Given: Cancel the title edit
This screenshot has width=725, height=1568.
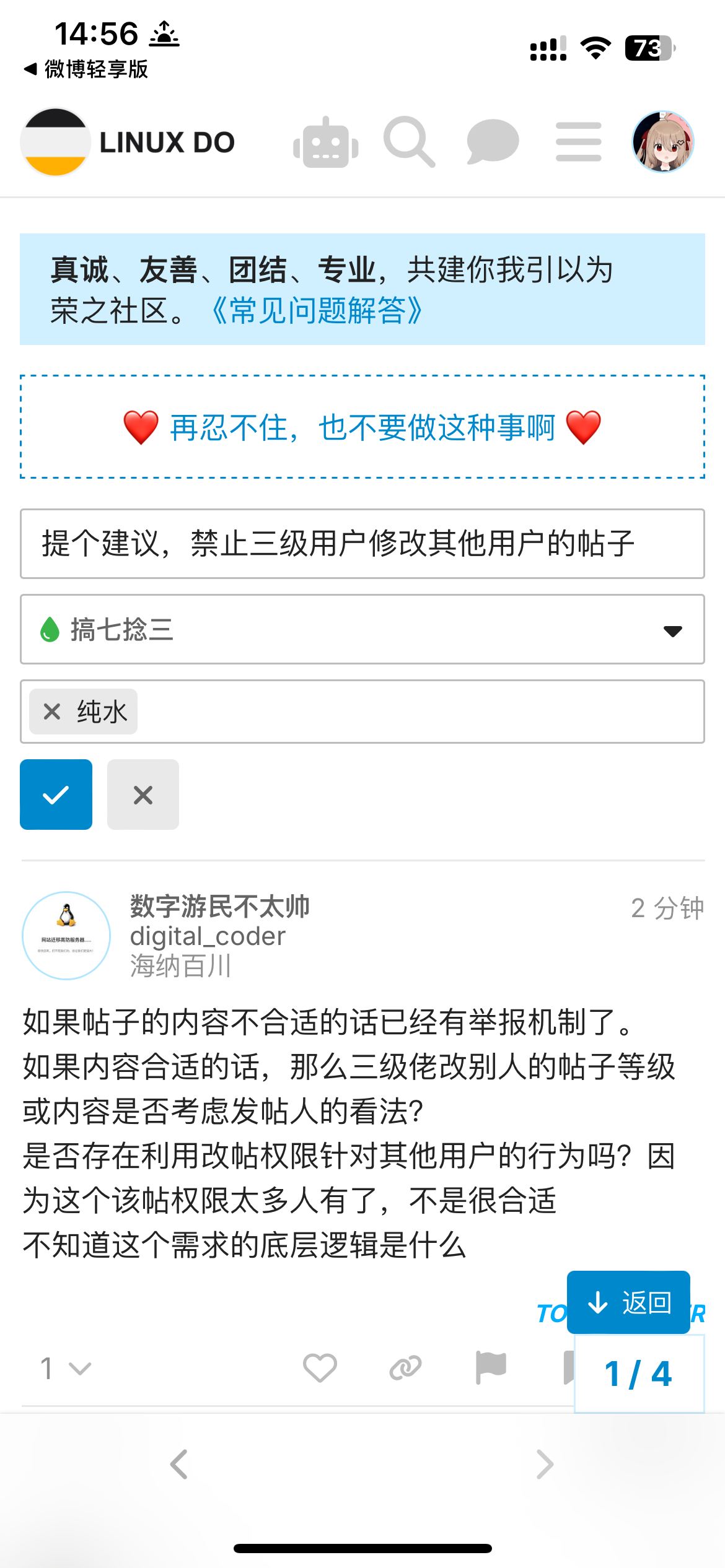Looking at the screenshot, I should pyautogui.click(x=143, y=795).
